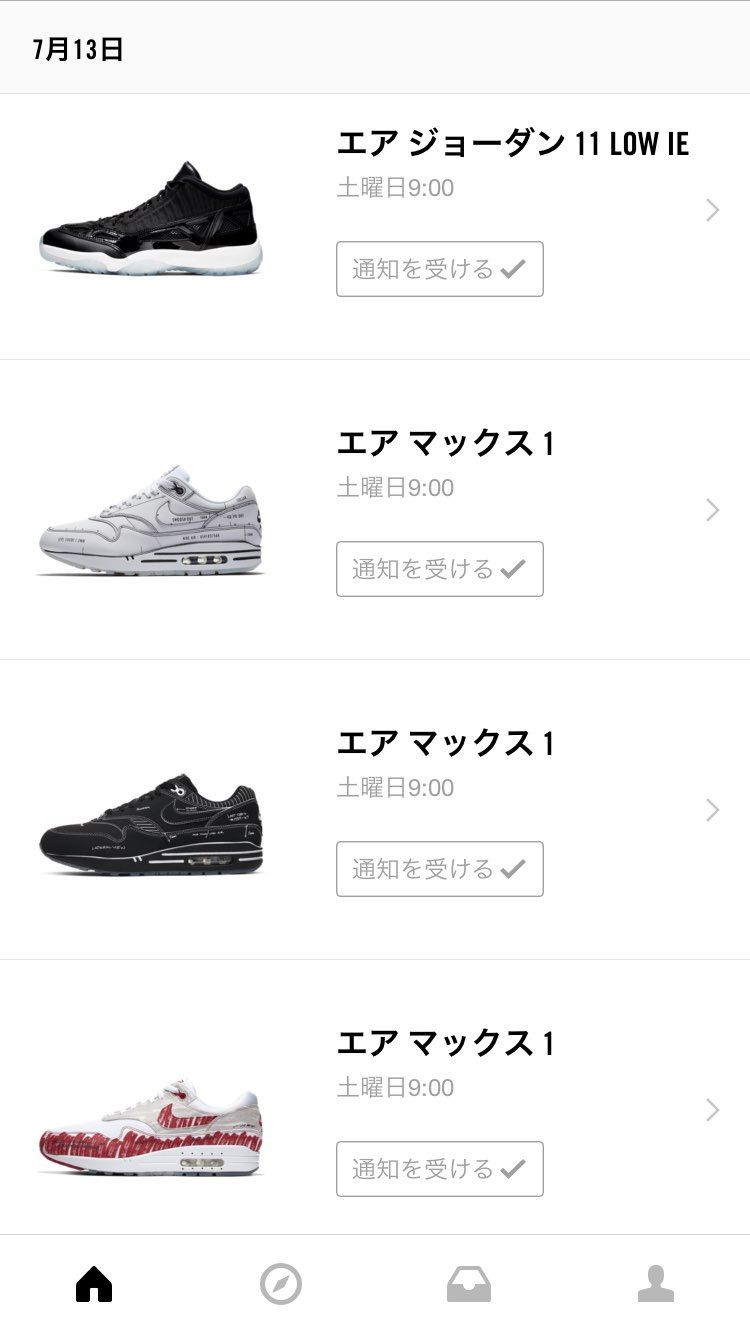Open the エア ジョーダン 11 LOW IE product title
Screen dimensions: 750x1334
point(516,144)
